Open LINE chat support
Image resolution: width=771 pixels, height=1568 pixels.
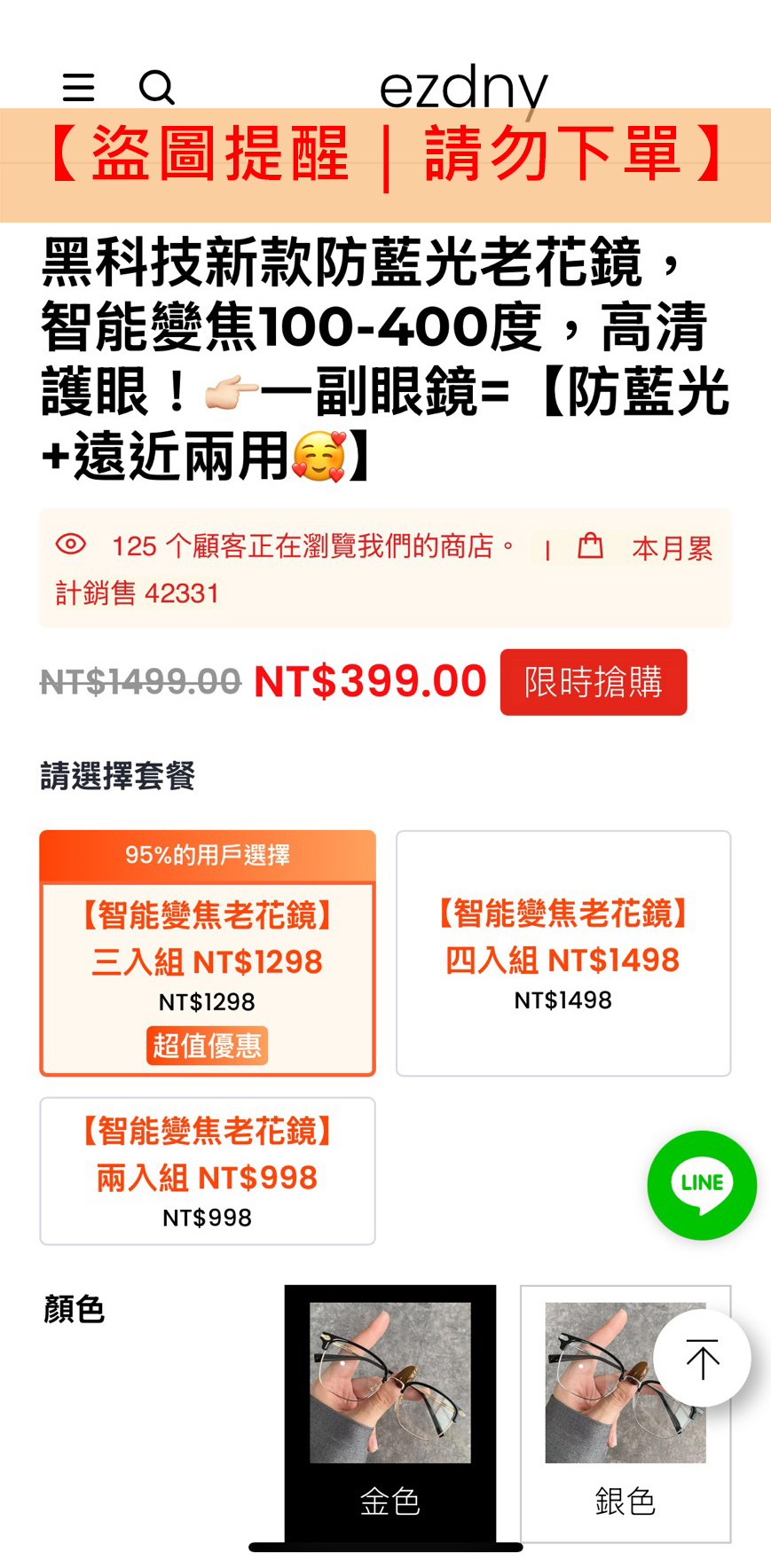[702, 1184]
